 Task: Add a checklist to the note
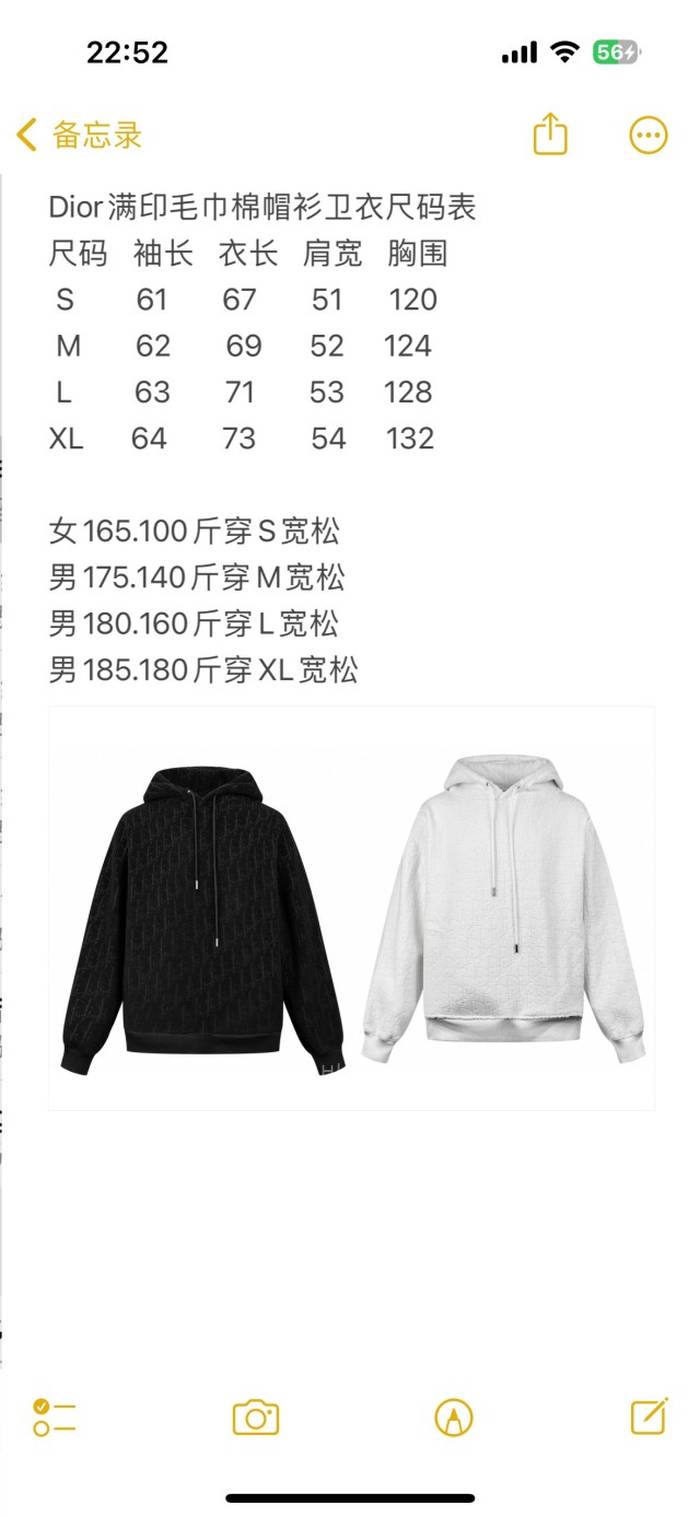54,1417
